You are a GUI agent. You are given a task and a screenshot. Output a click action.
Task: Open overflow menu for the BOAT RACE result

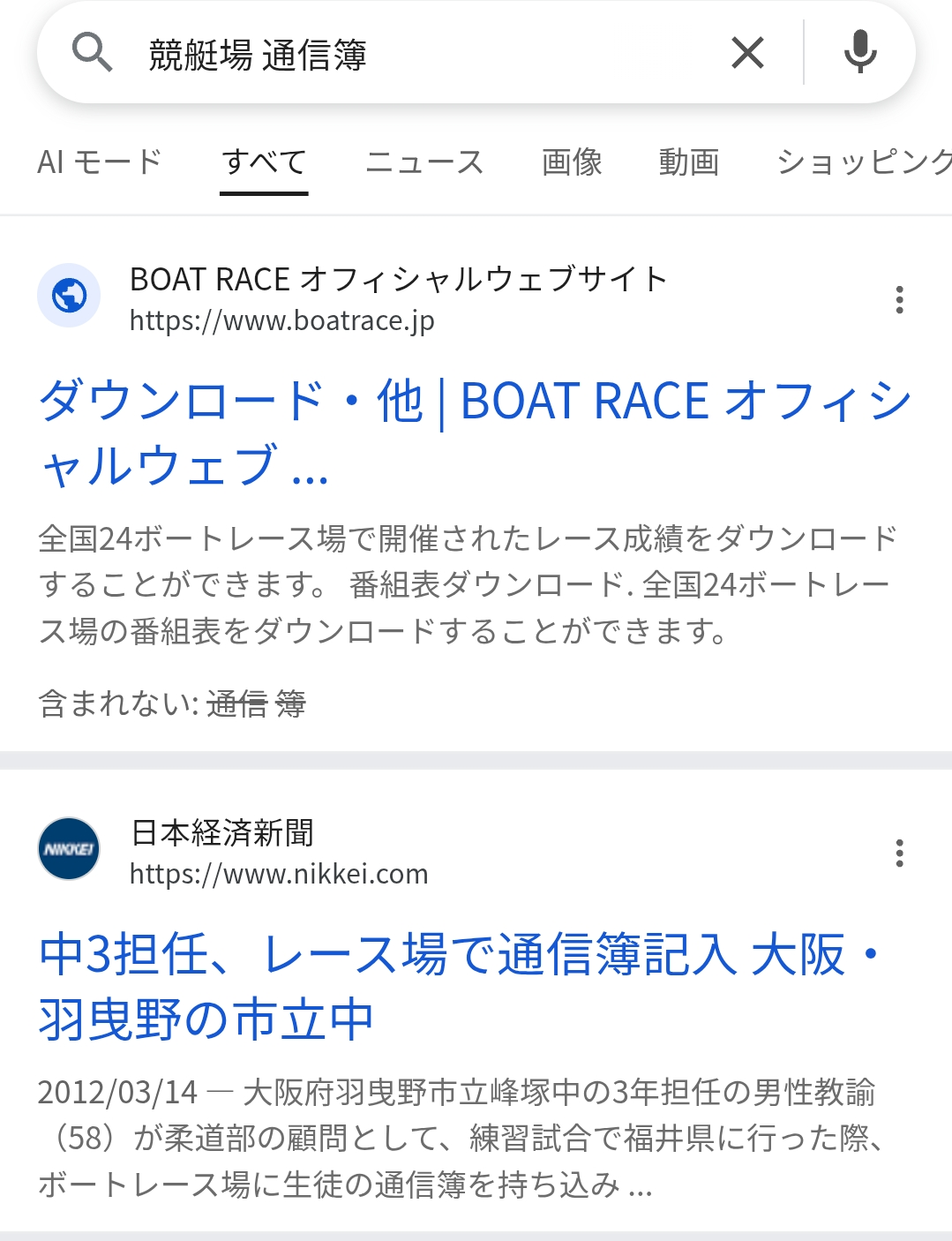899,300
